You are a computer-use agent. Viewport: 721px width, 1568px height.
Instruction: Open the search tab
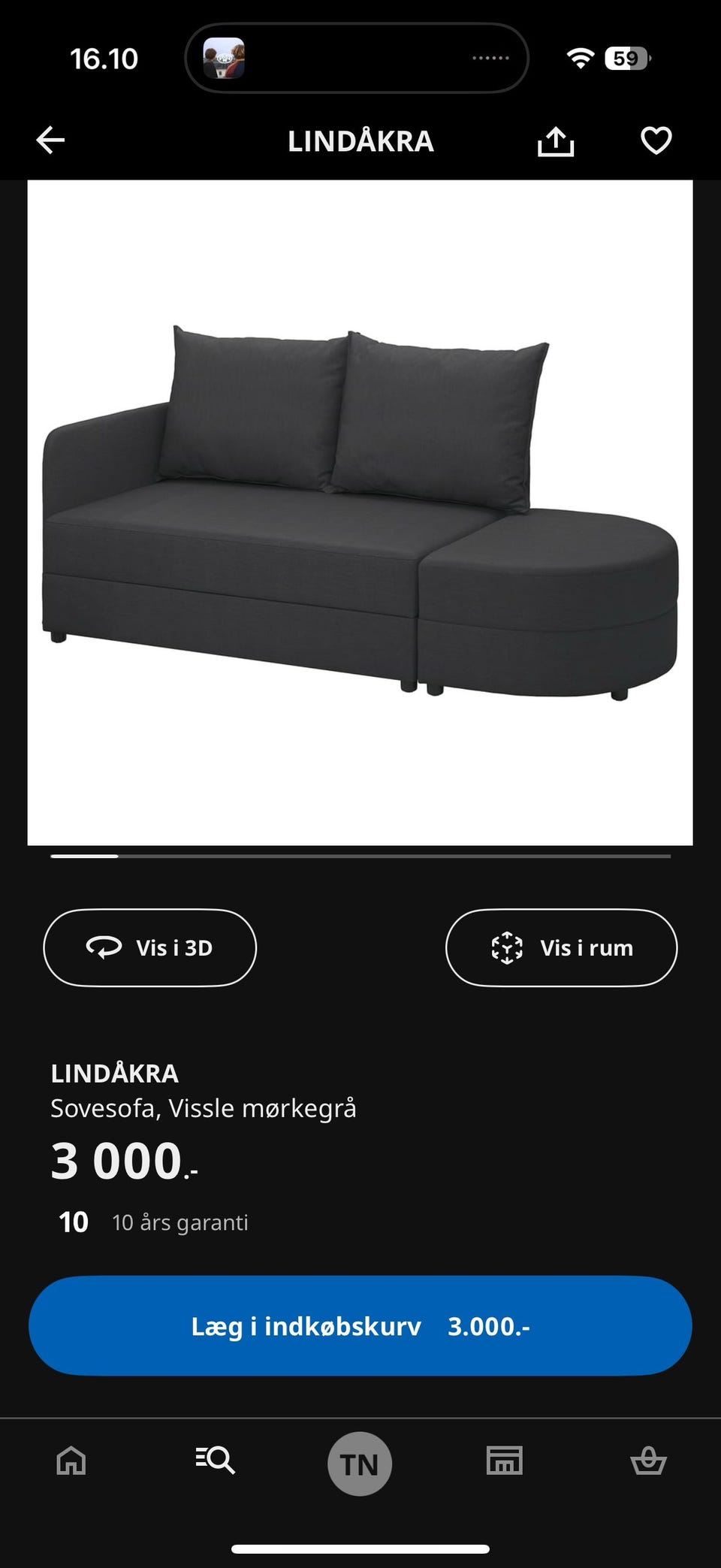click(216, 1461)
